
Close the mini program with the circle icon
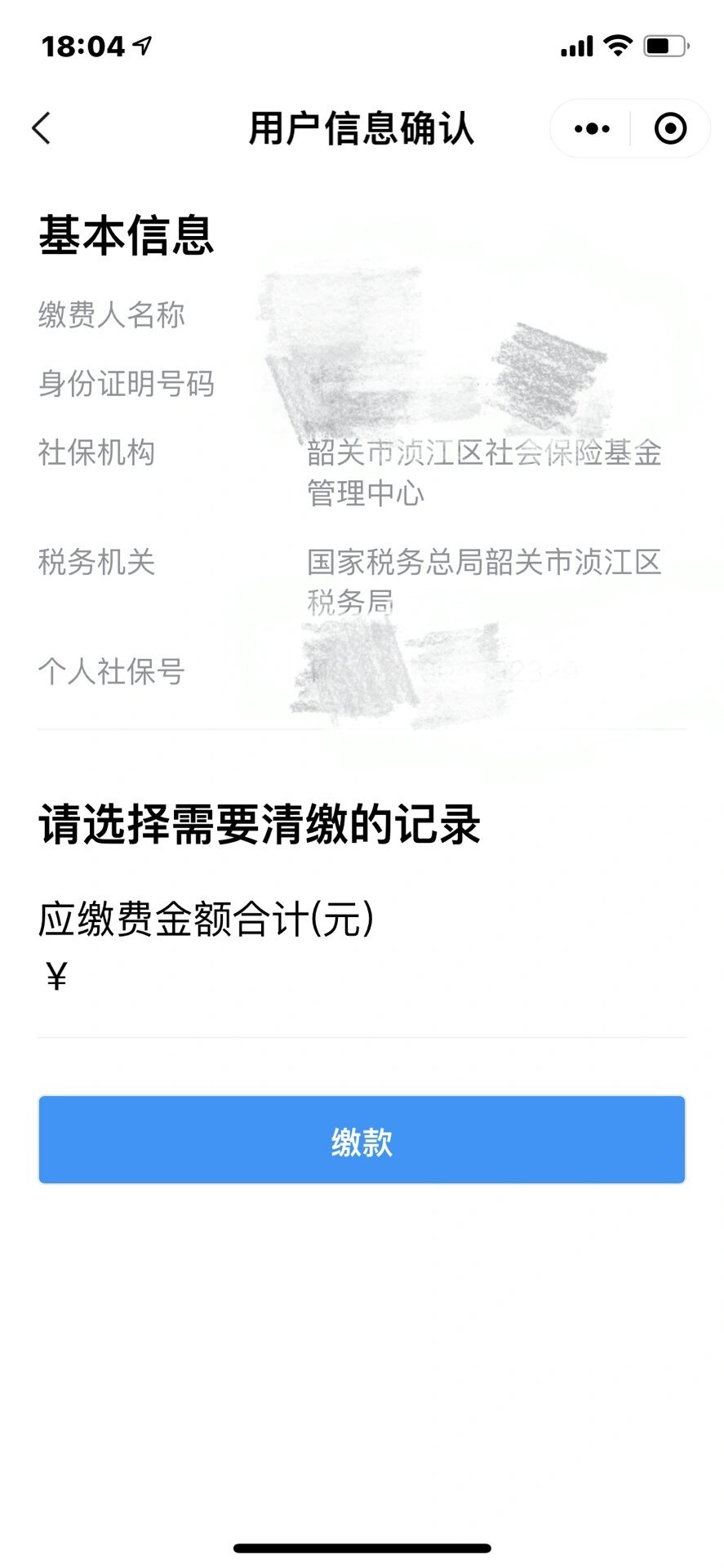tap(670, 128)
